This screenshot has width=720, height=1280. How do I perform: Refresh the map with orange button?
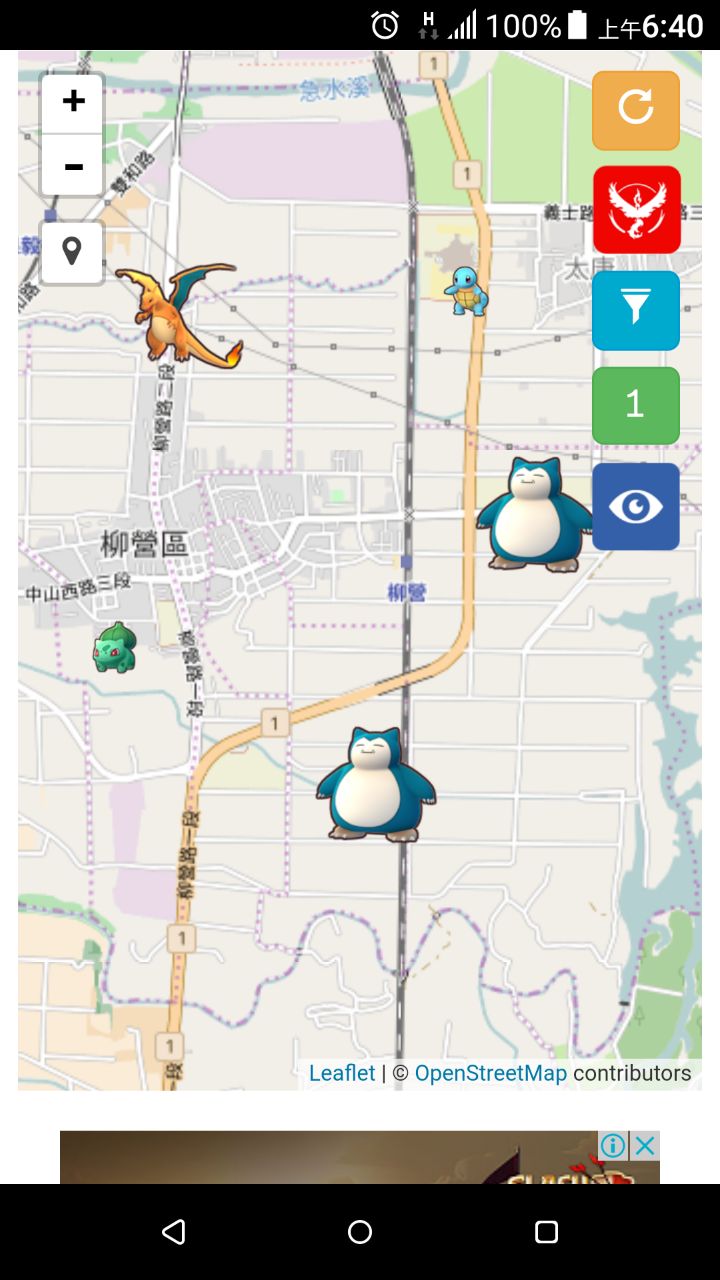tap(636, 110)
